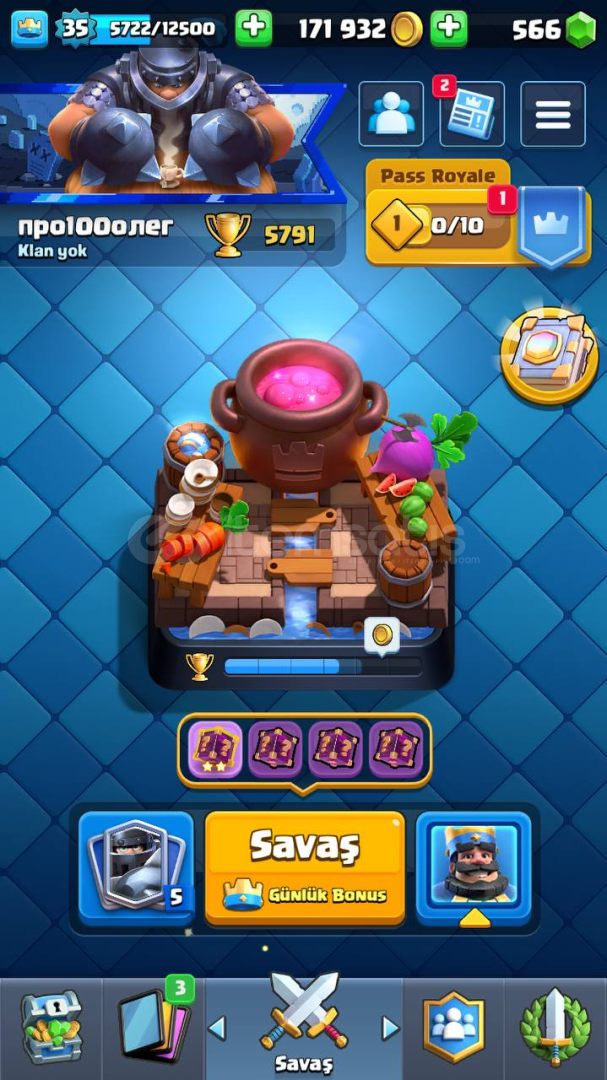This screenshot has width=607, height=1080.
Task: Switch to the events sword tab
Action: pyautogui.click(x=555, y=1028)
